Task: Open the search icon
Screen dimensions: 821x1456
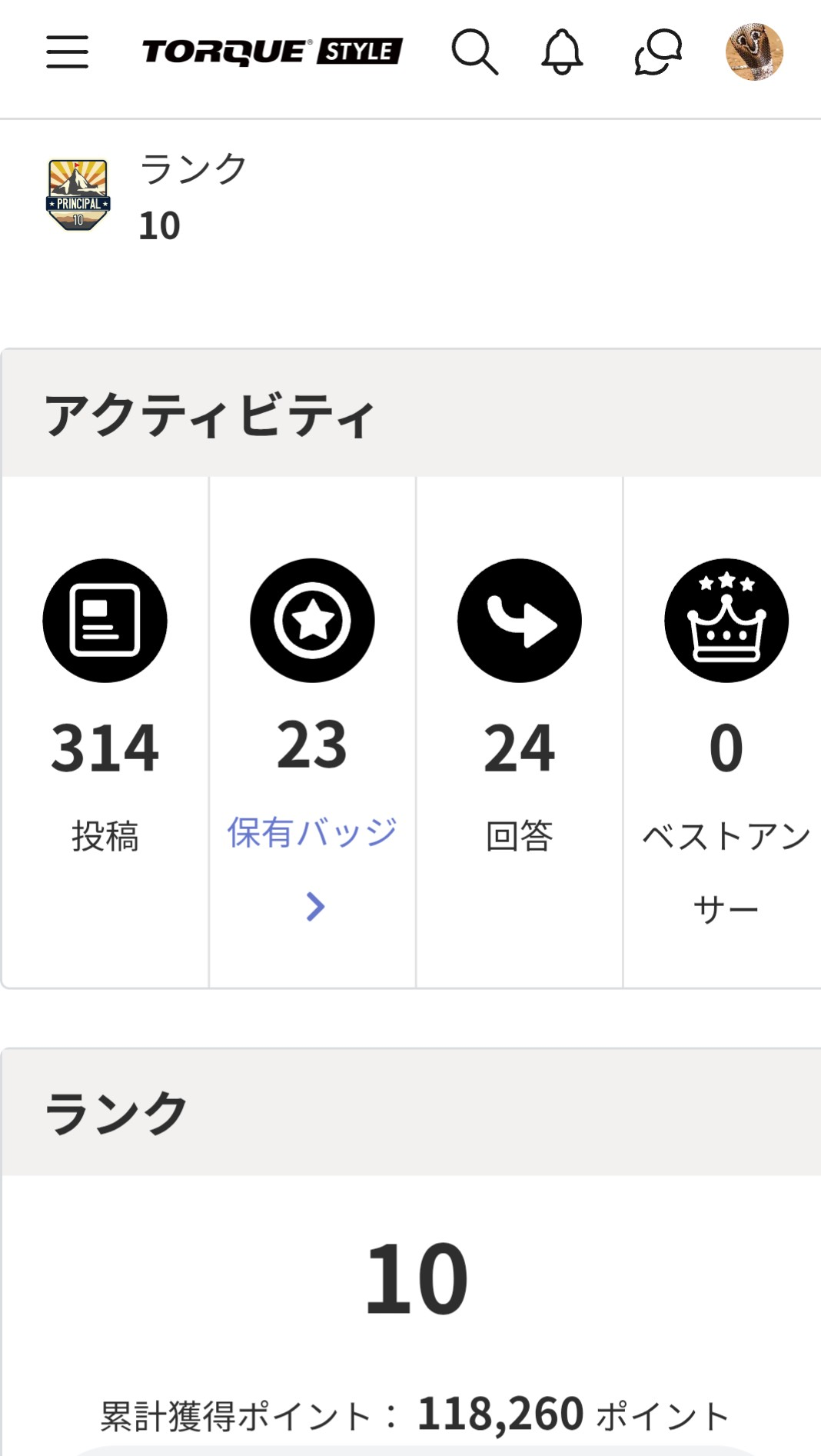Action: [474, 52]
